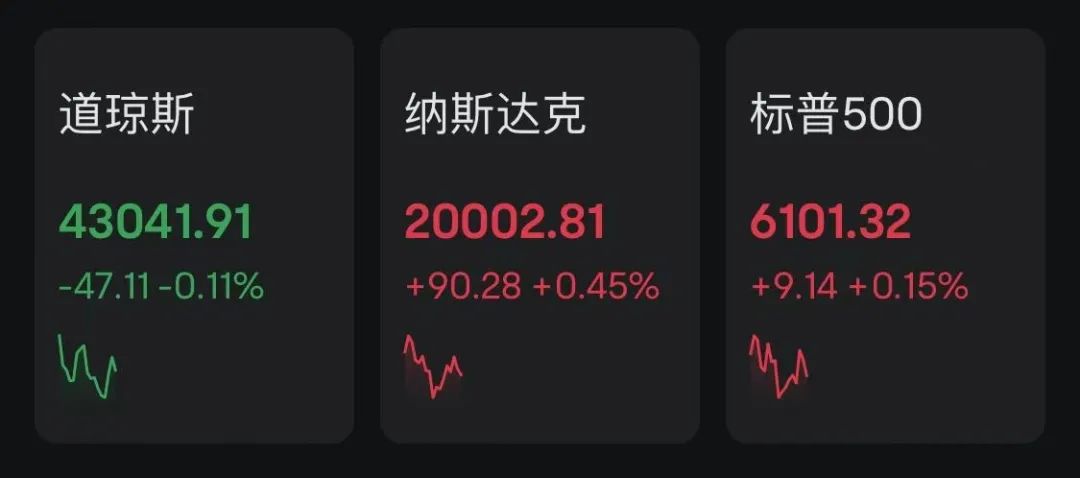1080x478 pixels.
Task: Open the 道琼斯 index card
Action: point(194,236)
